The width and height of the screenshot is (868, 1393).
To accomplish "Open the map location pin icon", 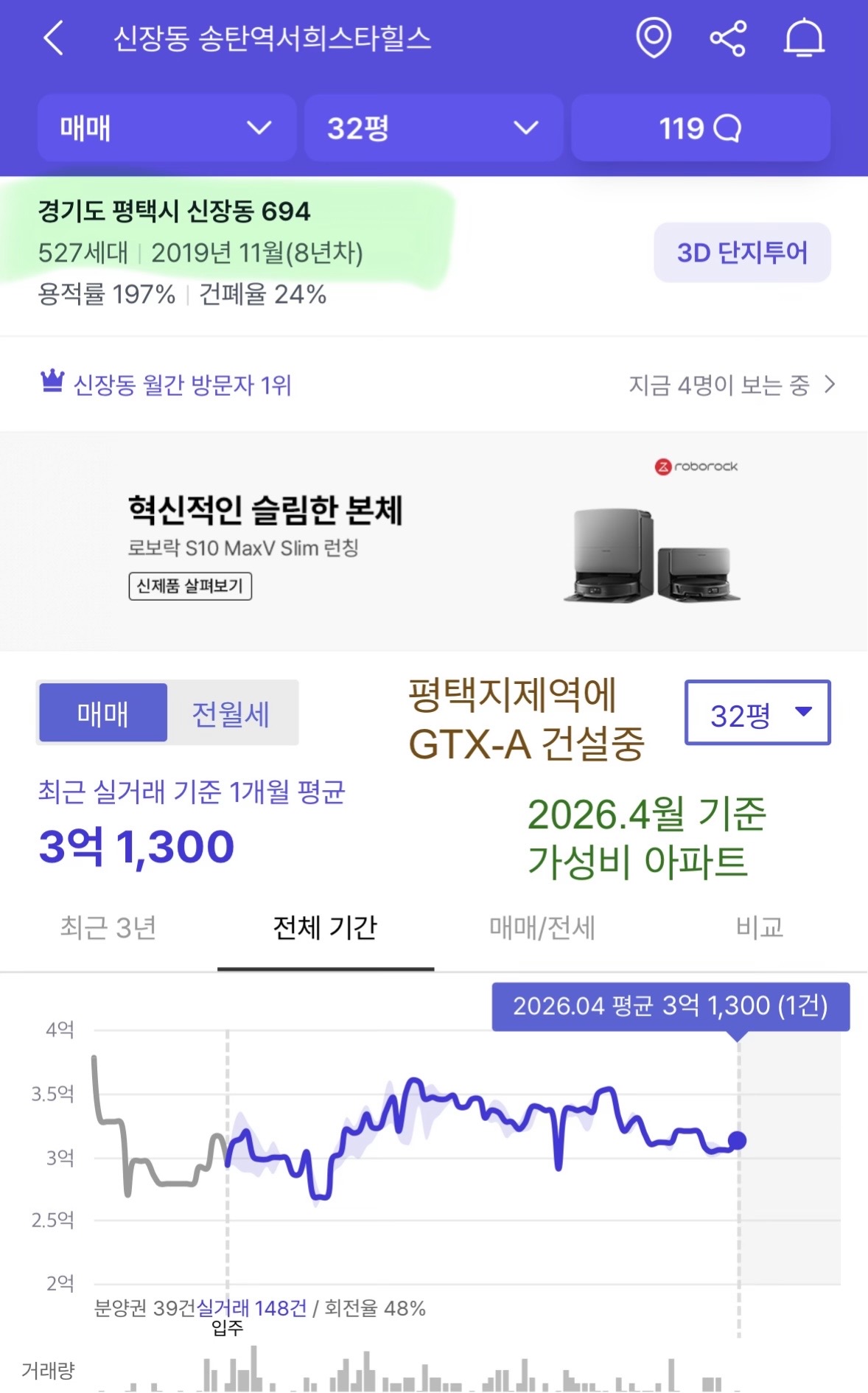I will [654, 38].
